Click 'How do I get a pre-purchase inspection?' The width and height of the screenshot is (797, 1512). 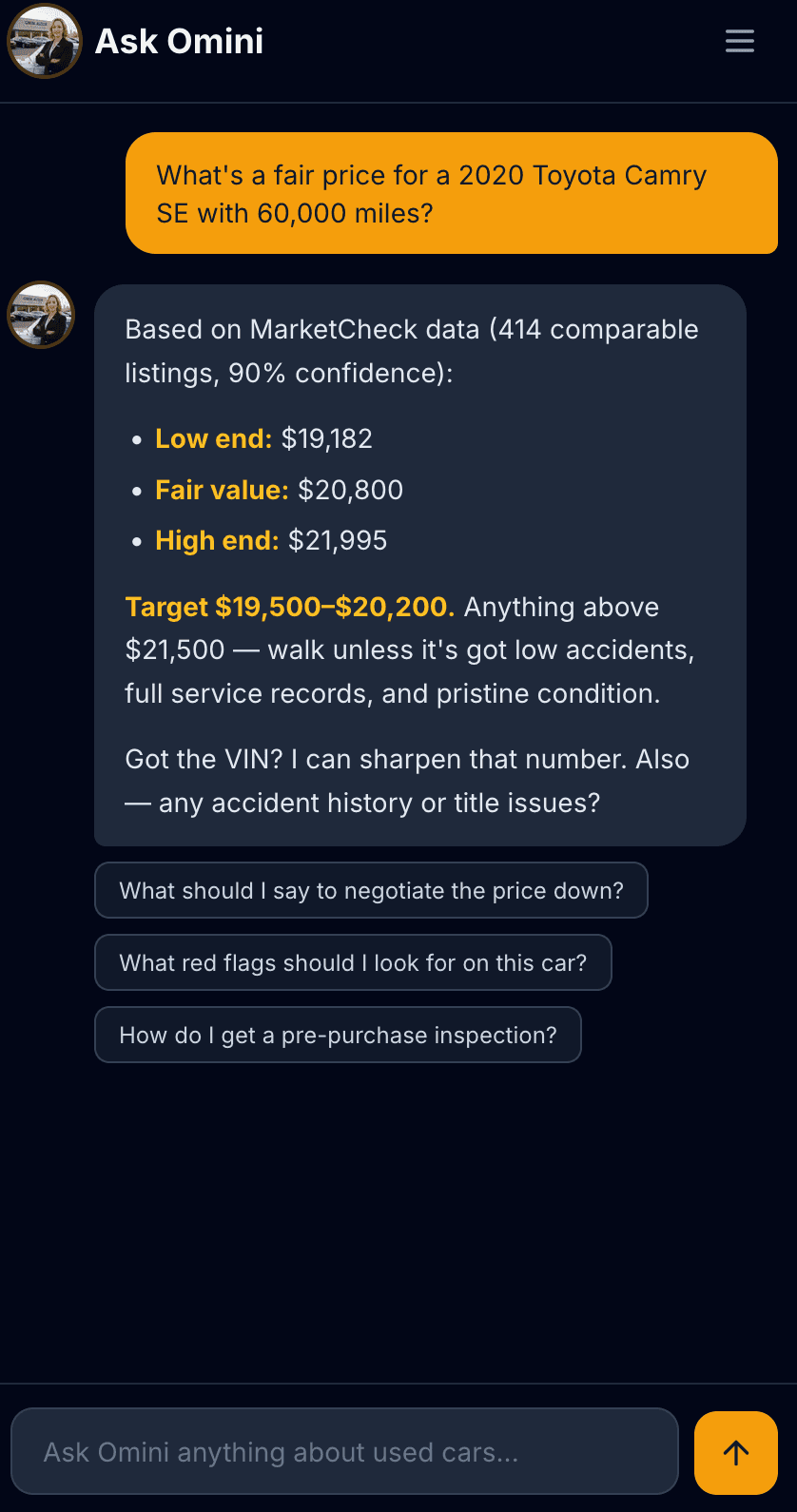pyautogui.click(x=338, y=1035)
